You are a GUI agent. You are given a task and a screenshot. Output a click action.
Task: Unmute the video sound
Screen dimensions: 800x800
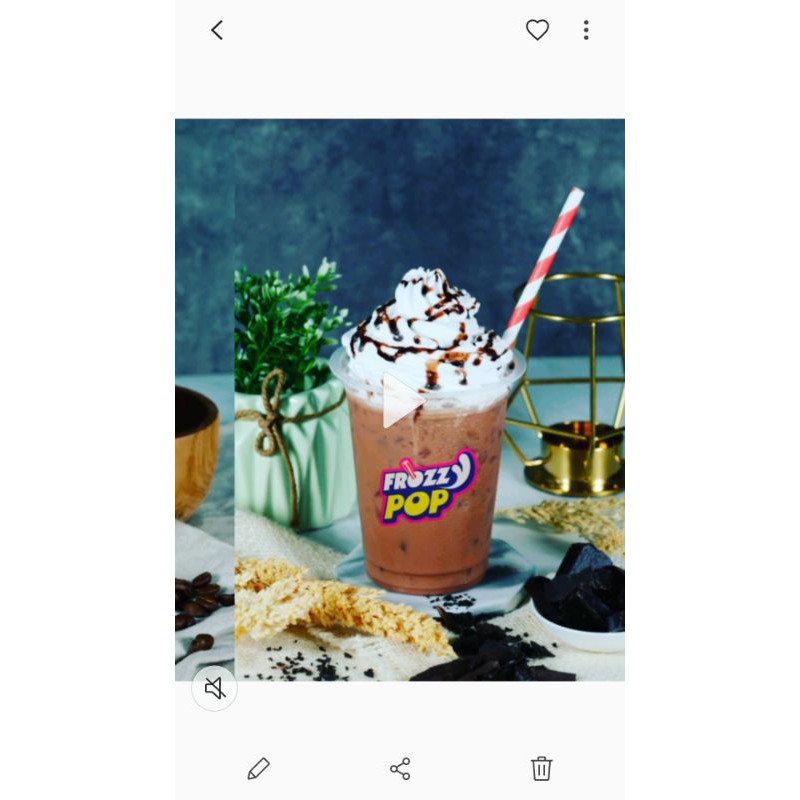coord(214,688)
